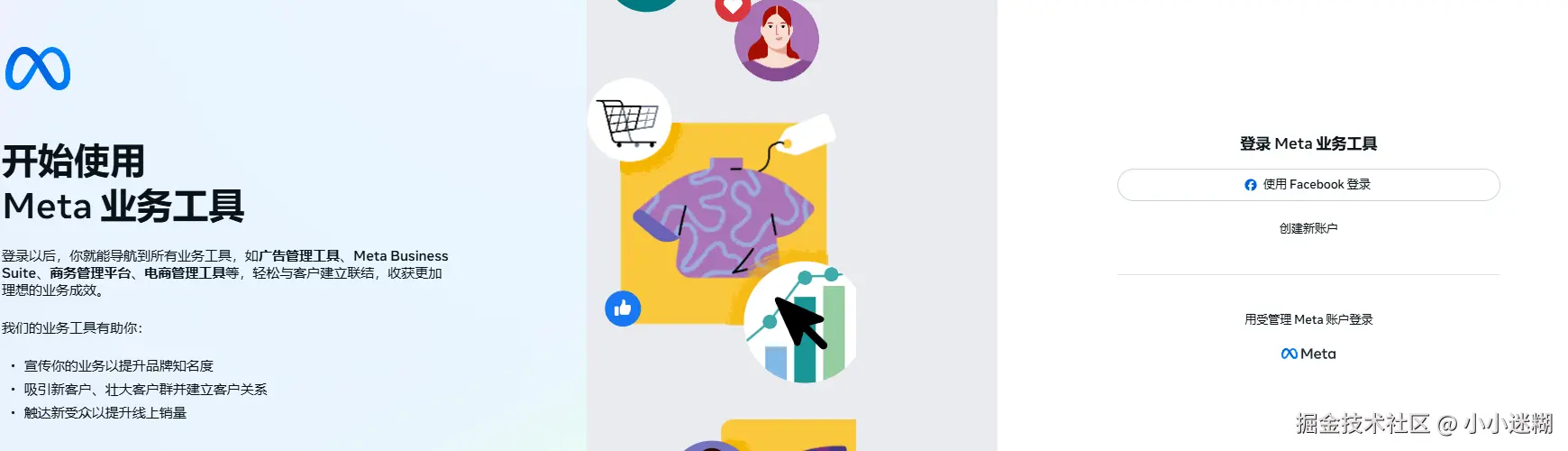This screenshot has height=451, width=1568.
Task: Log in with the Facebook button
Action: (x=1308, y=185)
